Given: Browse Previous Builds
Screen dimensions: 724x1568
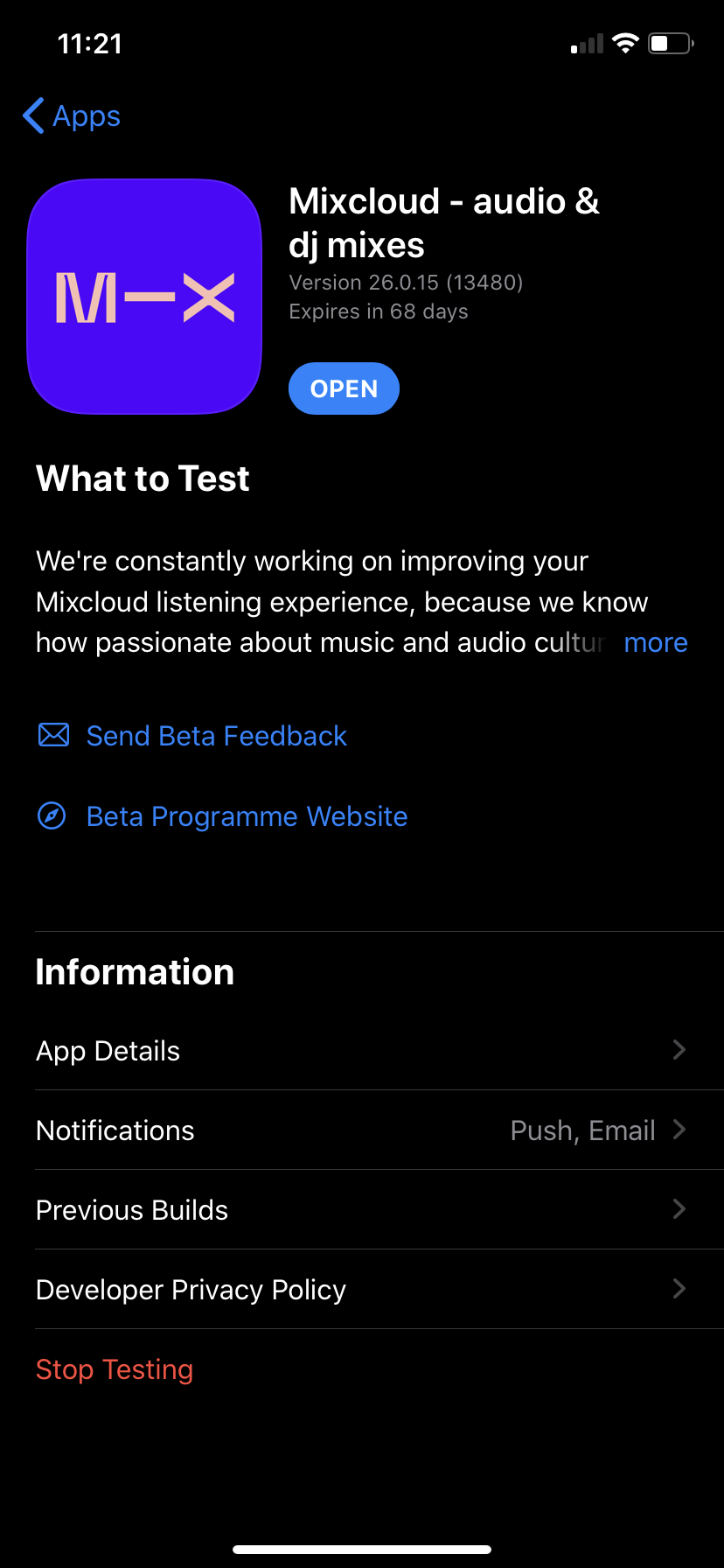Looking at the screenshot, I should coord(360,1210).
